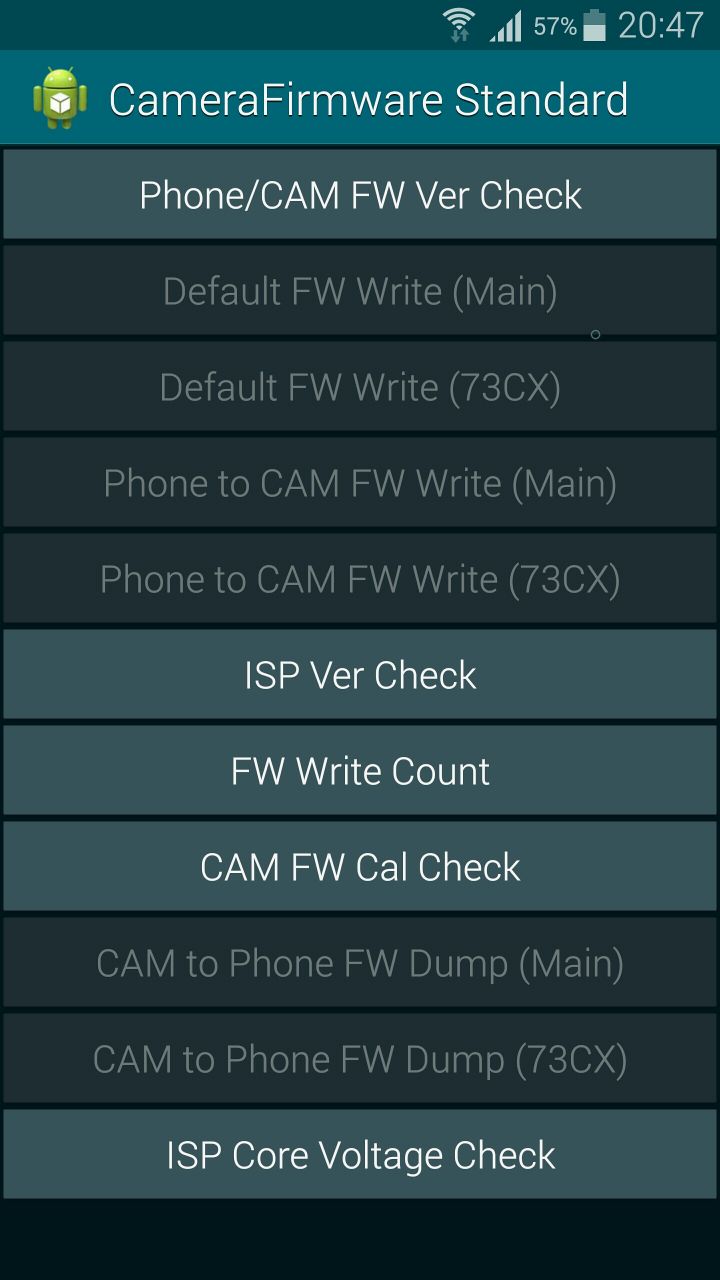
Task: Run the ISP Ver Check
Action: [x=360, y=675]
